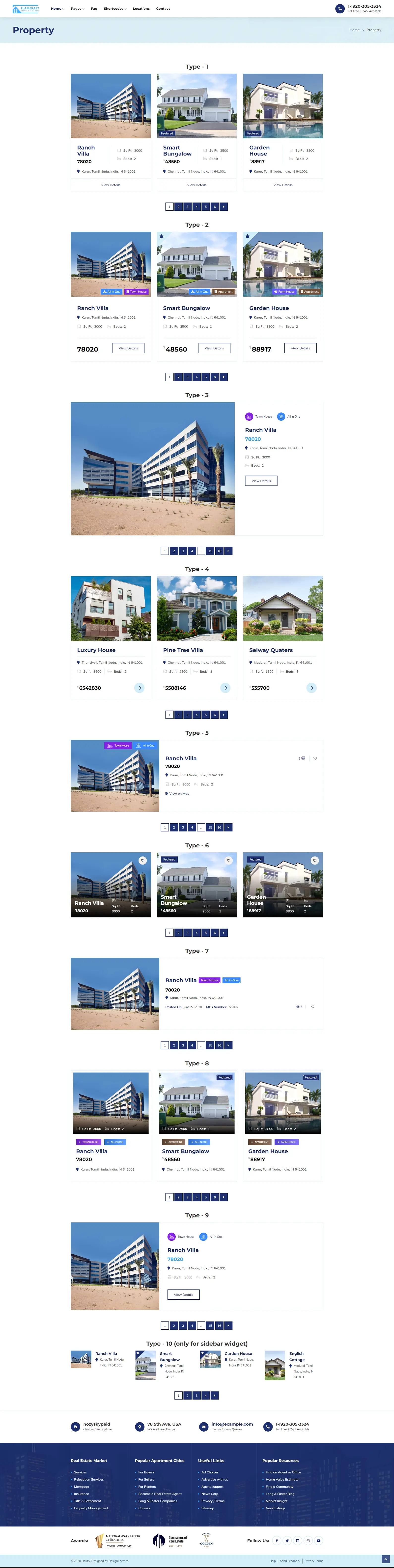This screenshot has width=394, height=1568.
Task: Visit the Facebook page from Follow Us
Action: click(277, 1541)
